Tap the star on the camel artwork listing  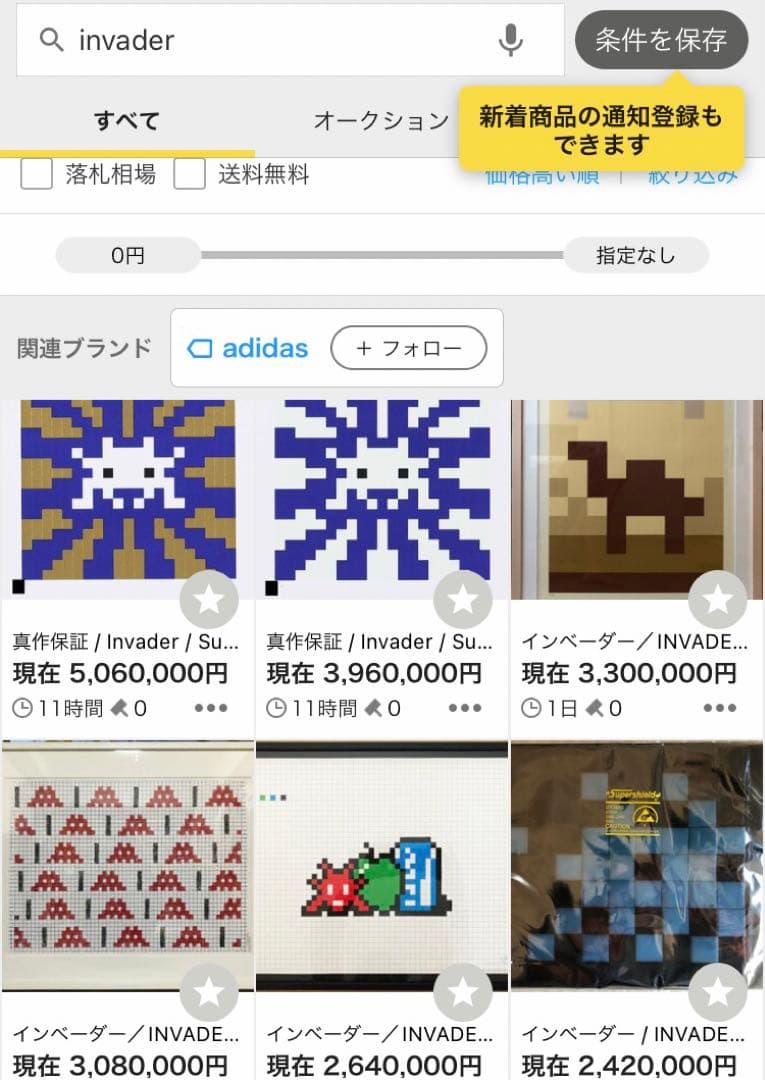pos(717,598)
